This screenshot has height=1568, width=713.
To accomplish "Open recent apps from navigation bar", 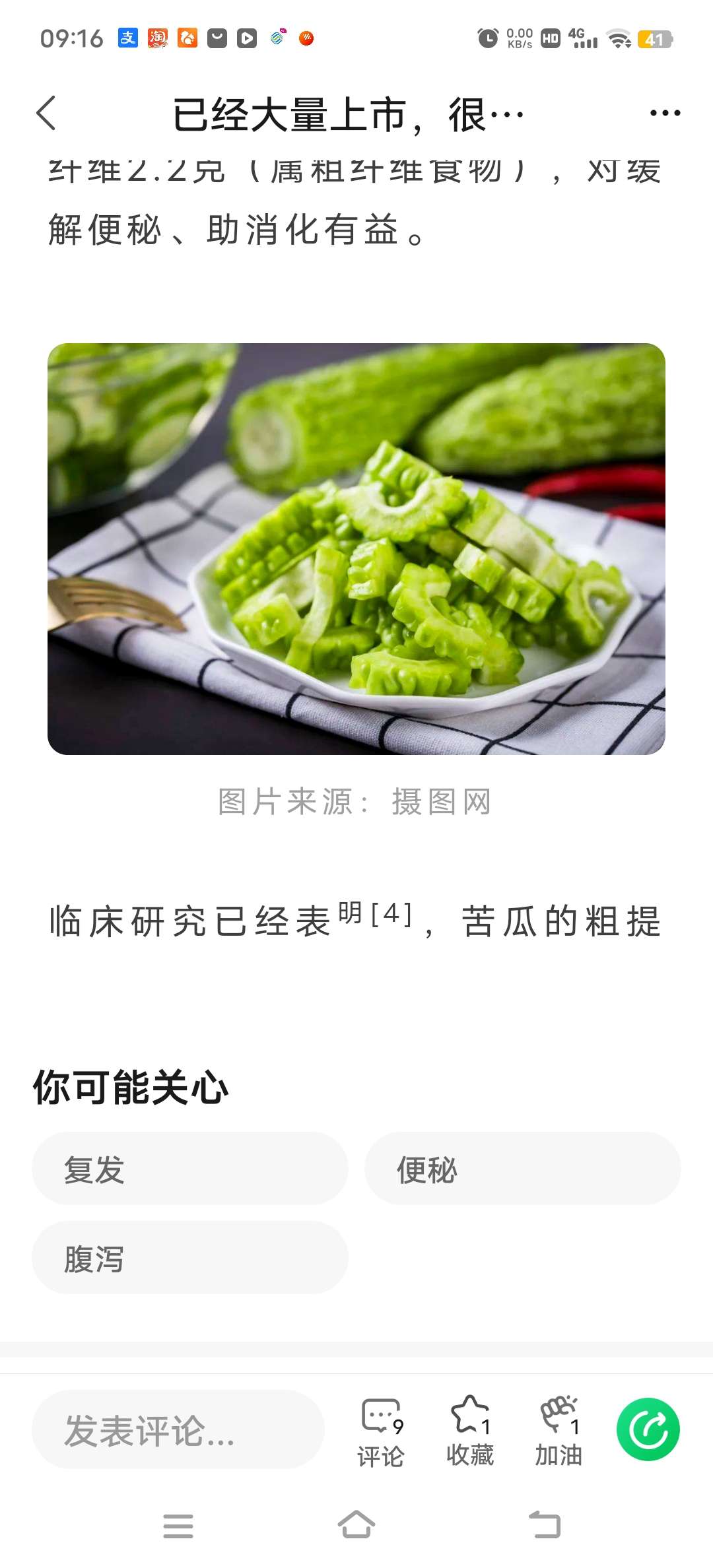I will 178,1525.
